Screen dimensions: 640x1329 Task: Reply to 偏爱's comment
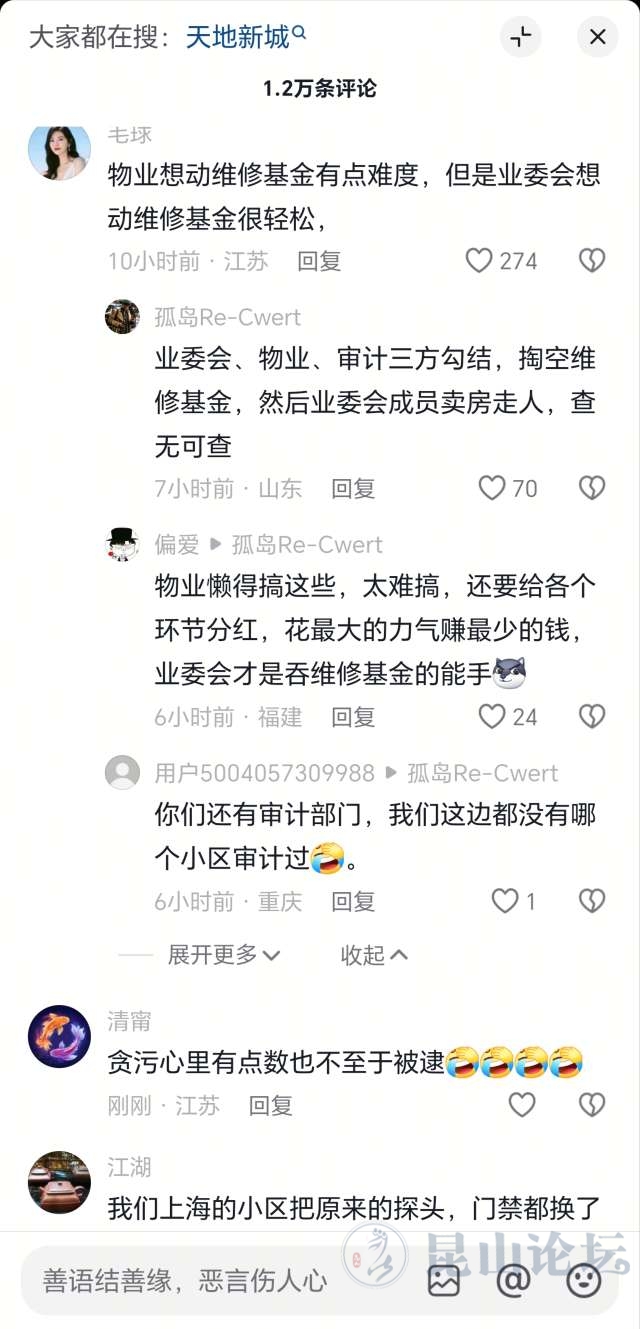[353, 716]
